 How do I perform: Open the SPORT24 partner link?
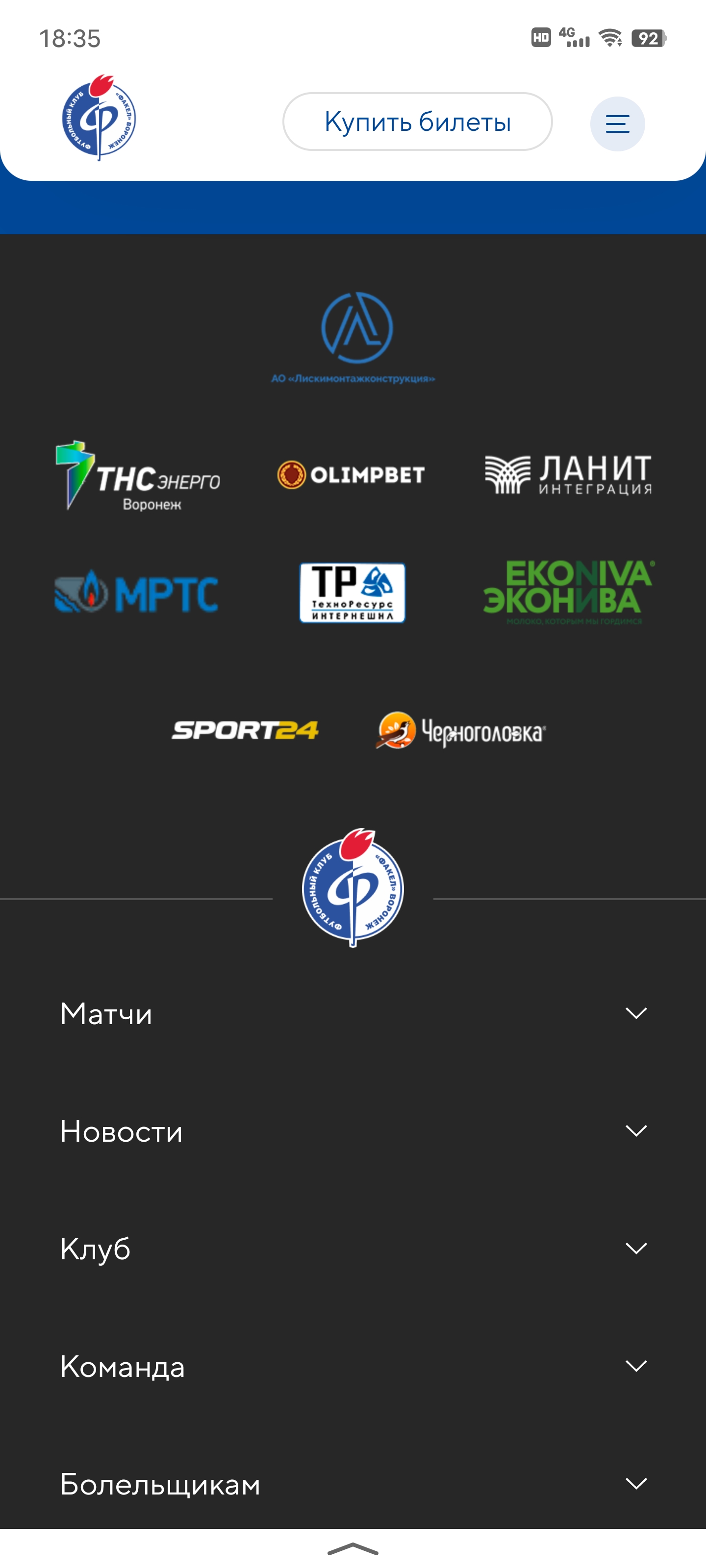coord(245,730)
